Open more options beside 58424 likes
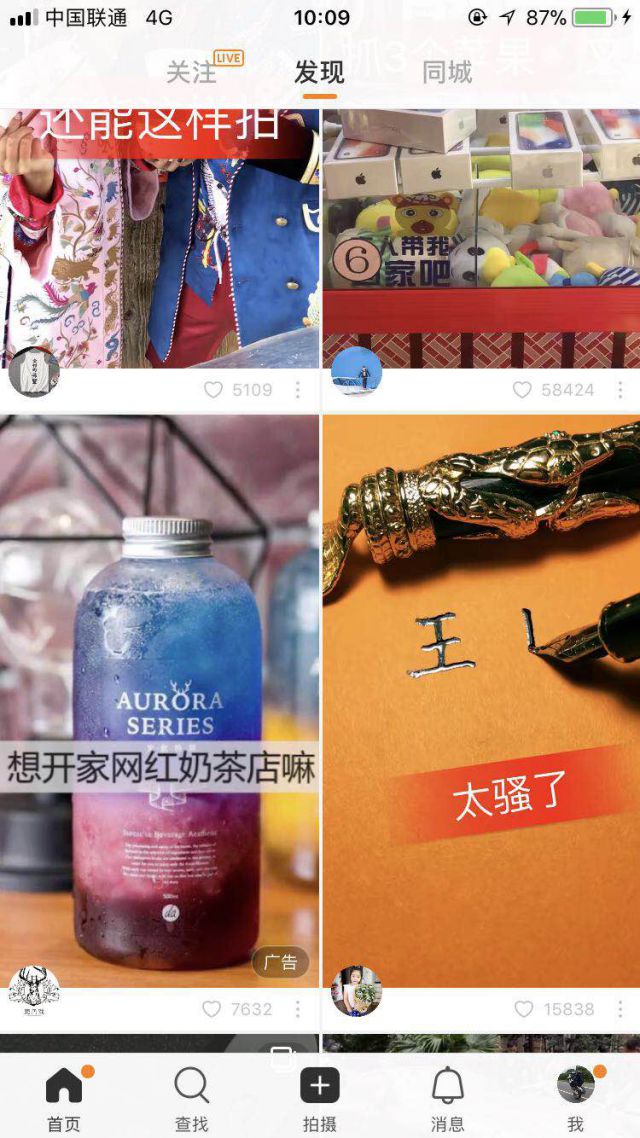The height and width of the screenshot is (1138, 640). 620,390
